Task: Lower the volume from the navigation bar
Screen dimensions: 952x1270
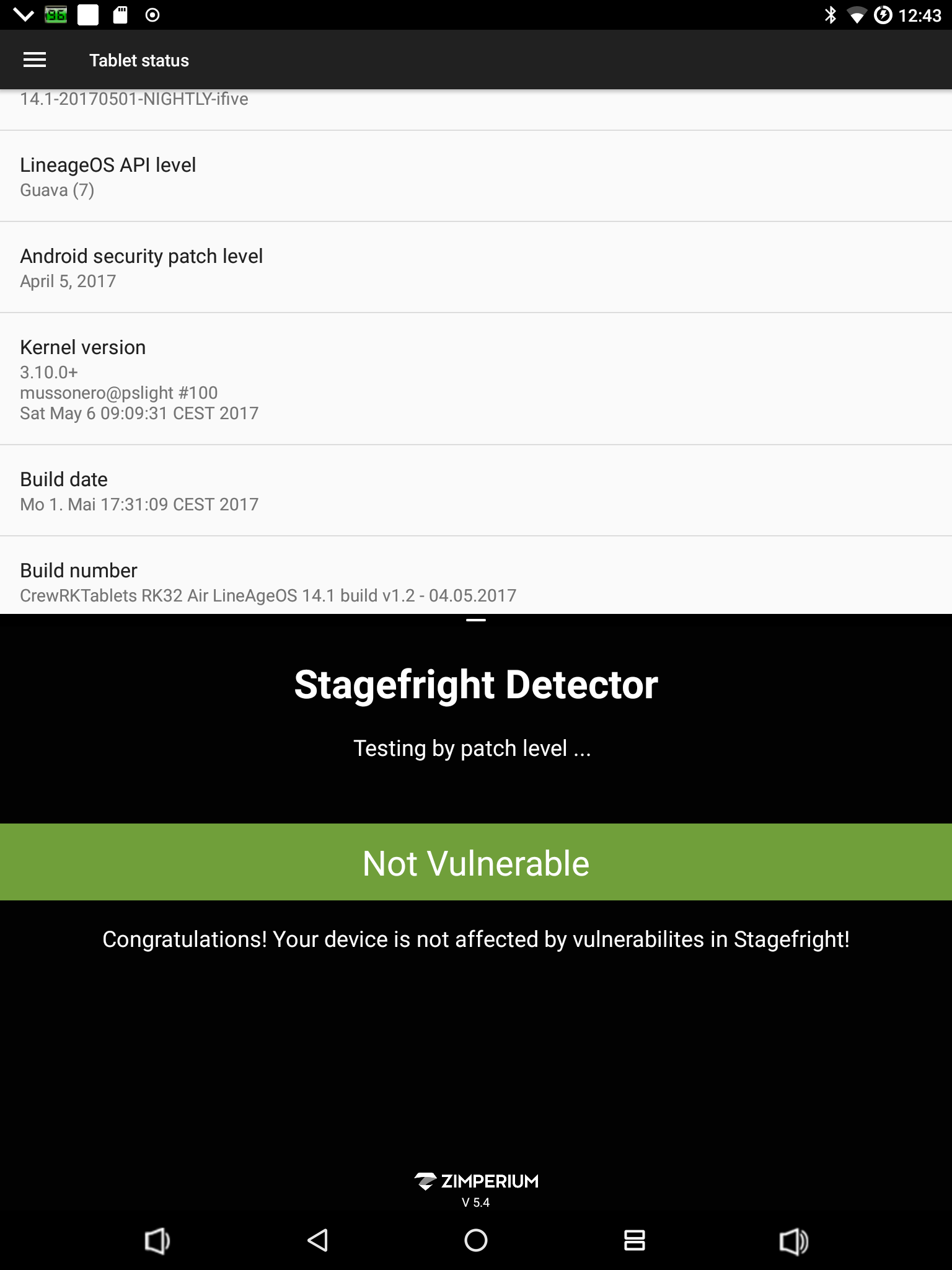Action: pos(157,1241)
